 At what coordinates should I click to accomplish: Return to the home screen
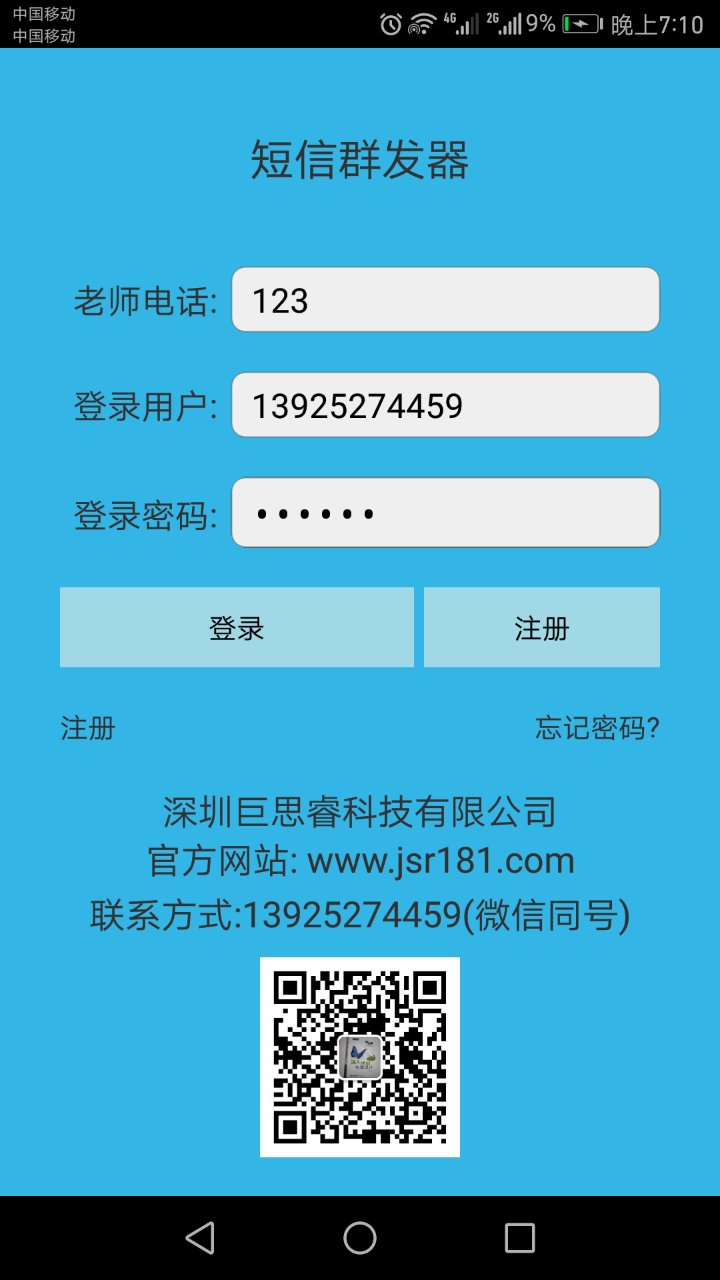tap(360, 1238)
